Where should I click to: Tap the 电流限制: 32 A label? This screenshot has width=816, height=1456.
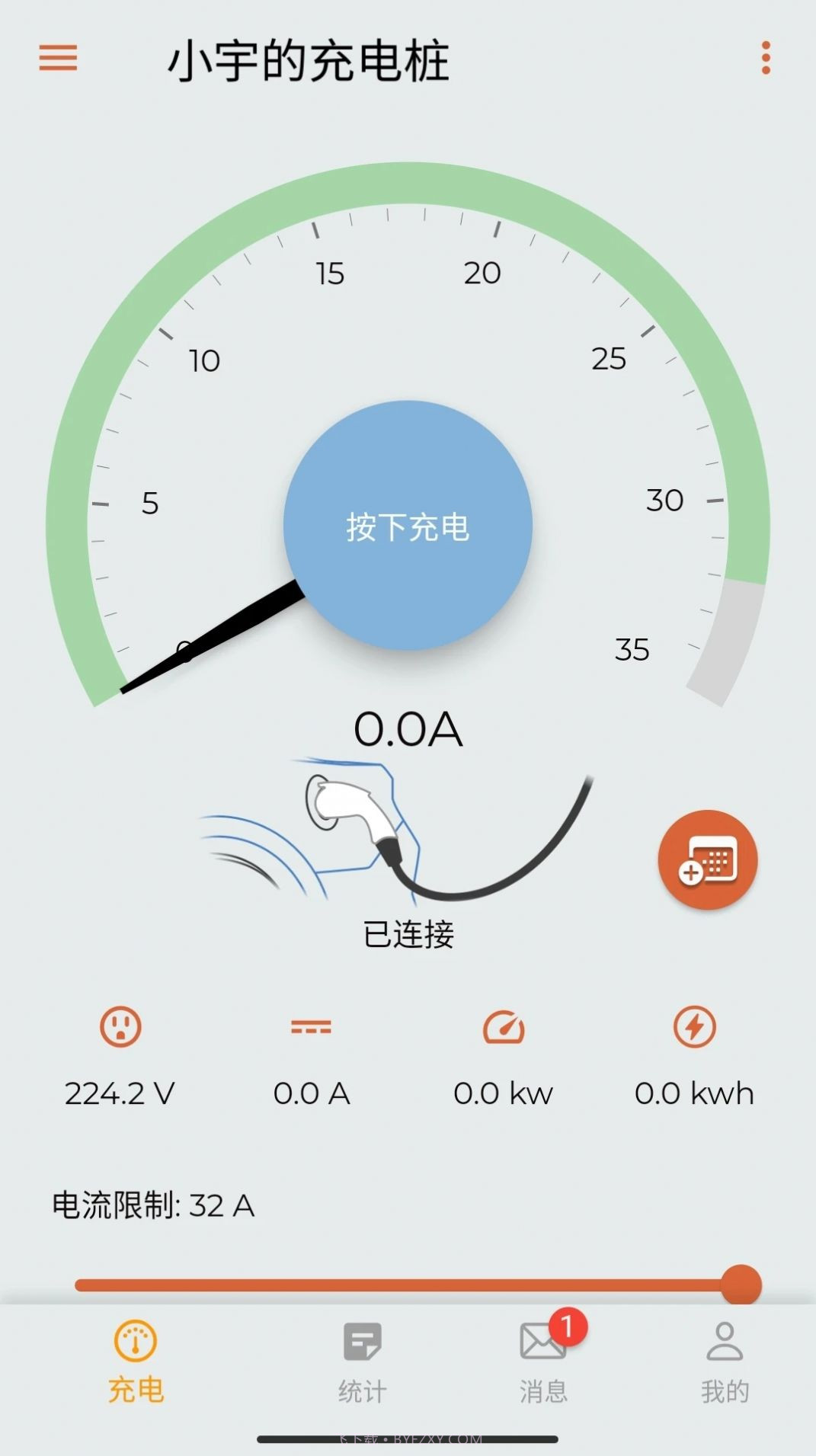click(x=151, y=1206)
